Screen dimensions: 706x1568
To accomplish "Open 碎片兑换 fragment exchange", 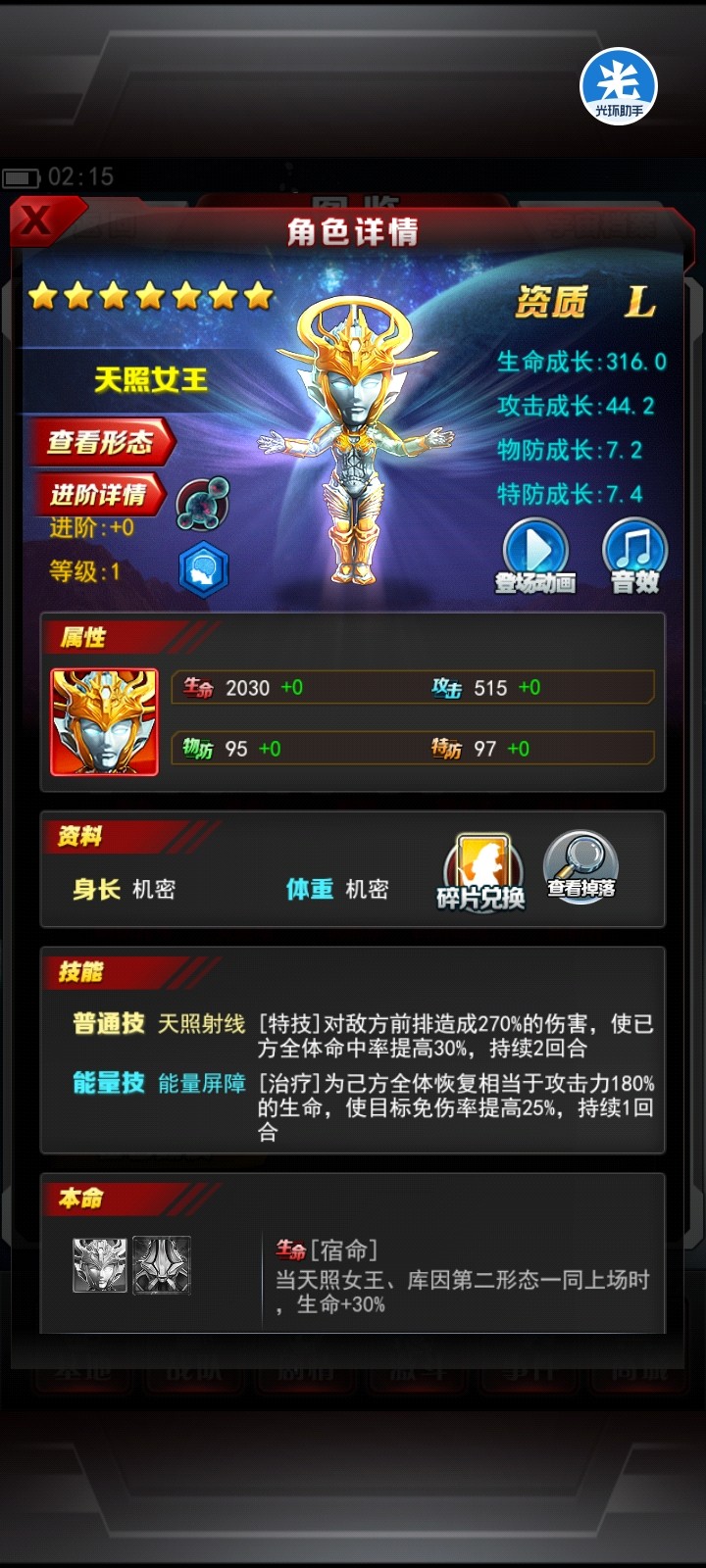I will (x=480, y=871).
